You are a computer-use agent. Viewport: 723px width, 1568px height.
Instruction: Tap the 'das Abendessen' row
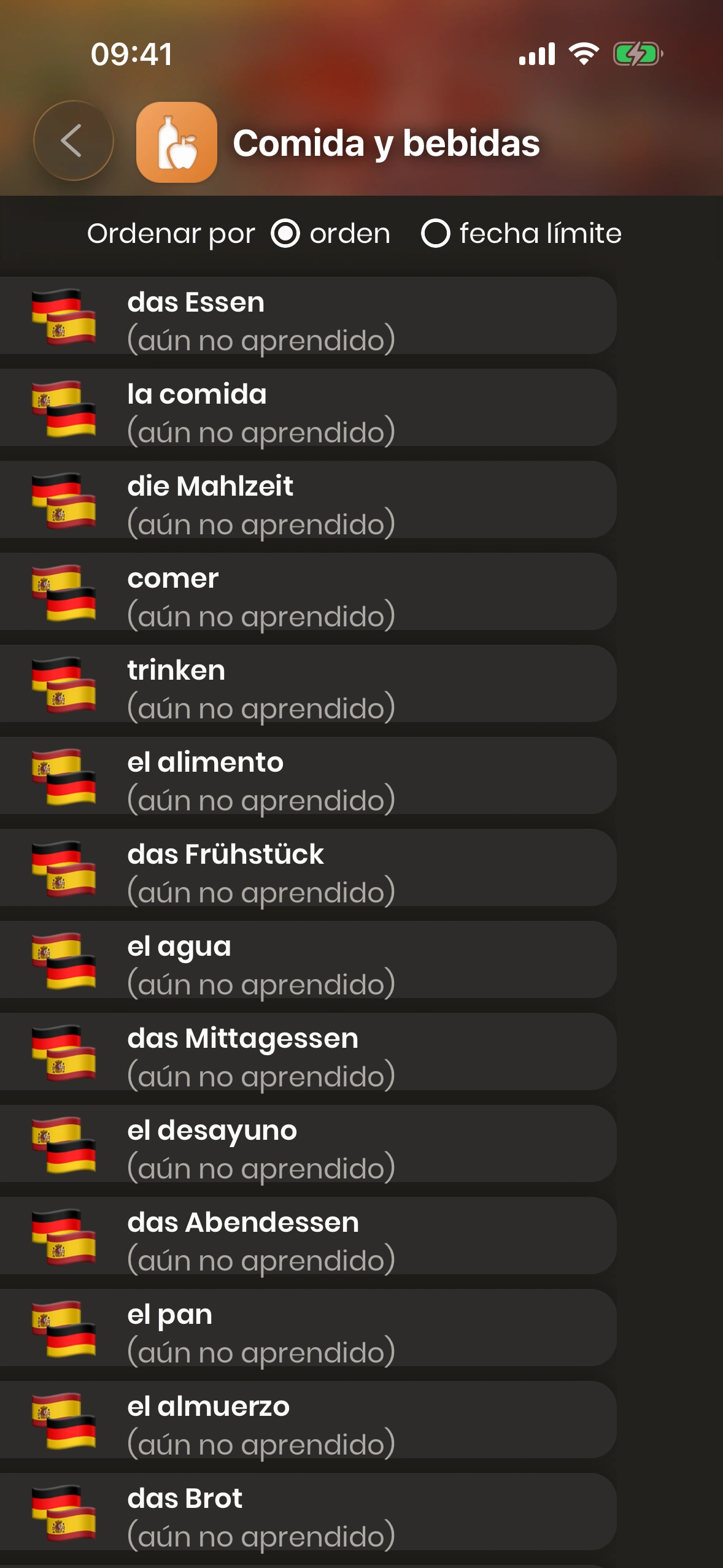click(307, 1236)
